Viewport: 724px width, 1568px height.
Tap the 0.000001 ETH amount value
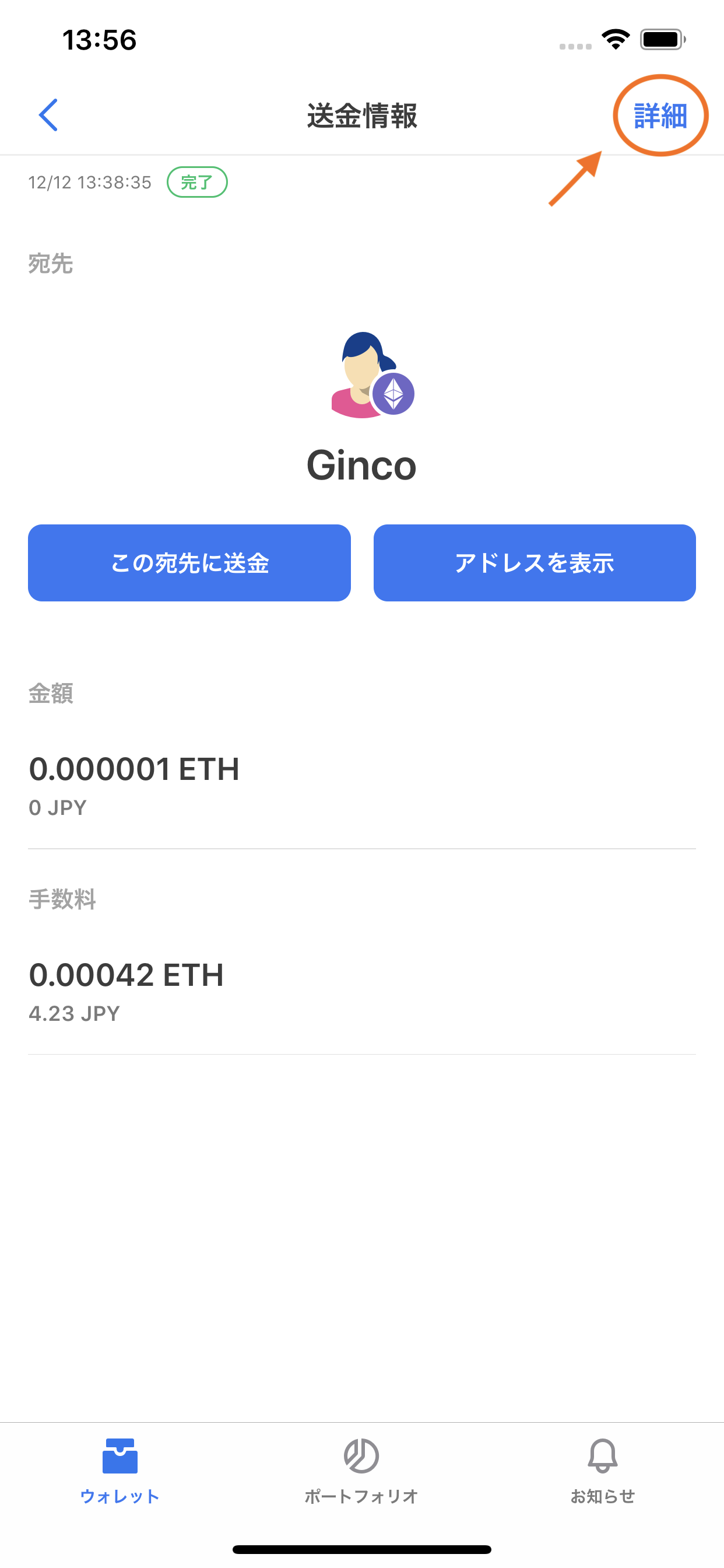pos(135,768)
